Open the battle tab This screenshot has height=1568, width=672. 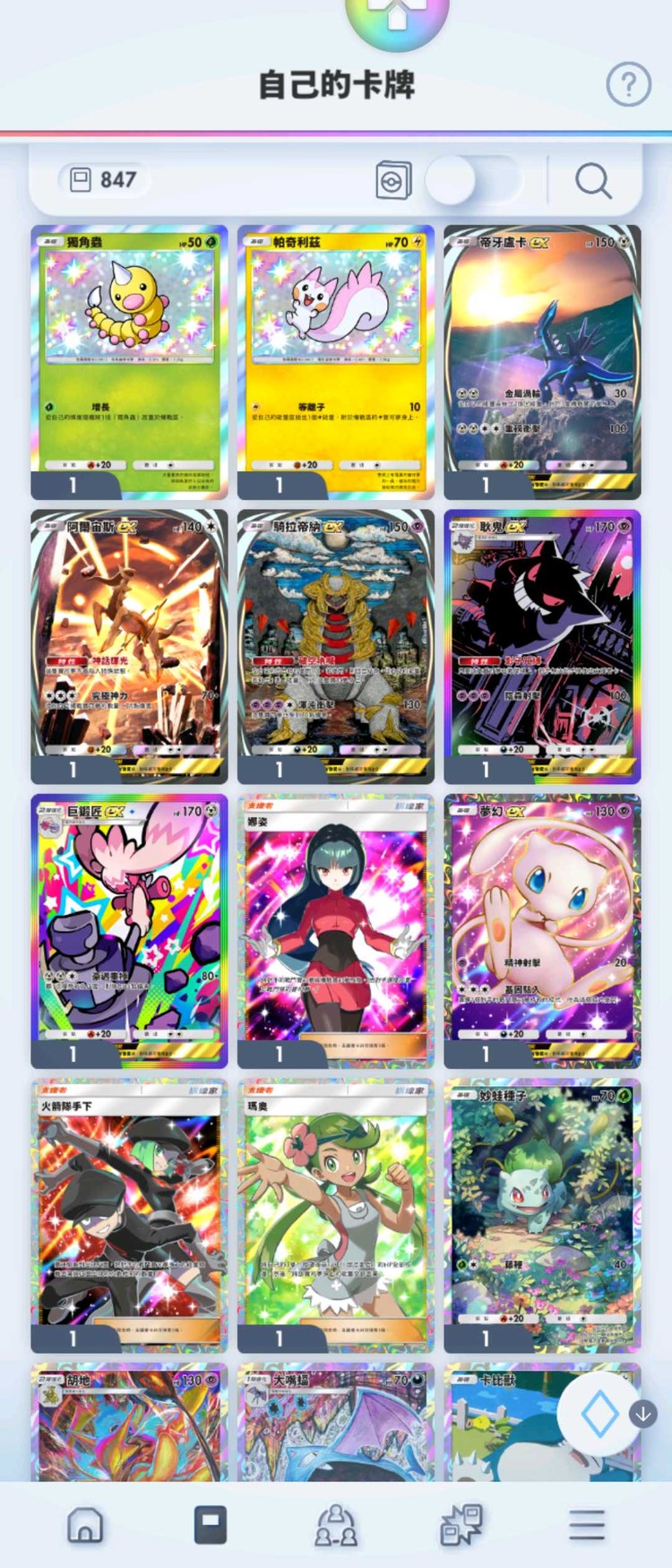[x=461, y=1524]
